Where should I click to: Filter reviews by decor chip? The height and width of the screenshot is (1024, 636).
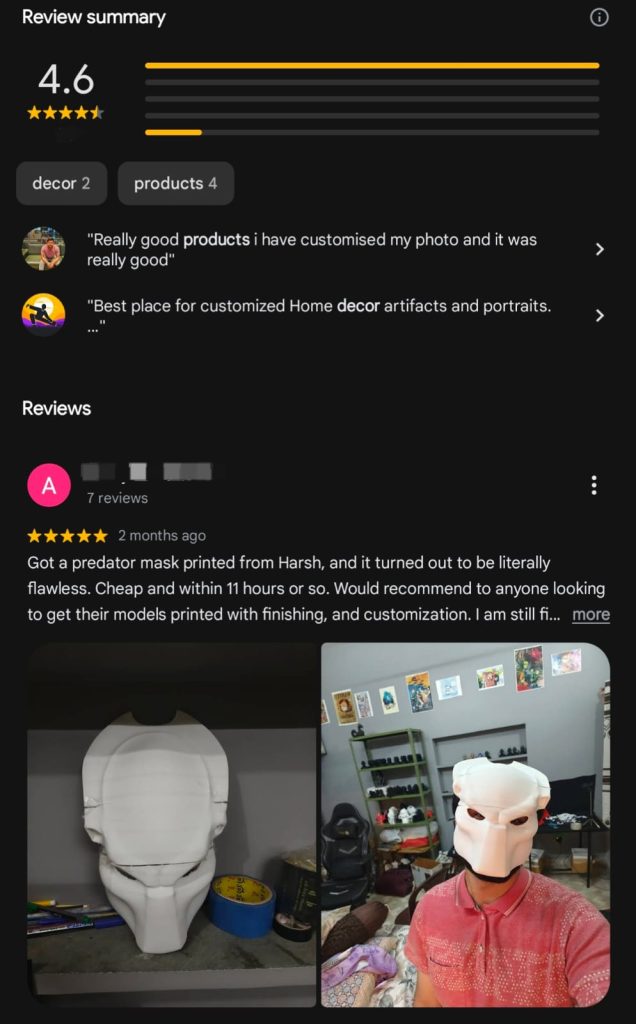(61, 183)
